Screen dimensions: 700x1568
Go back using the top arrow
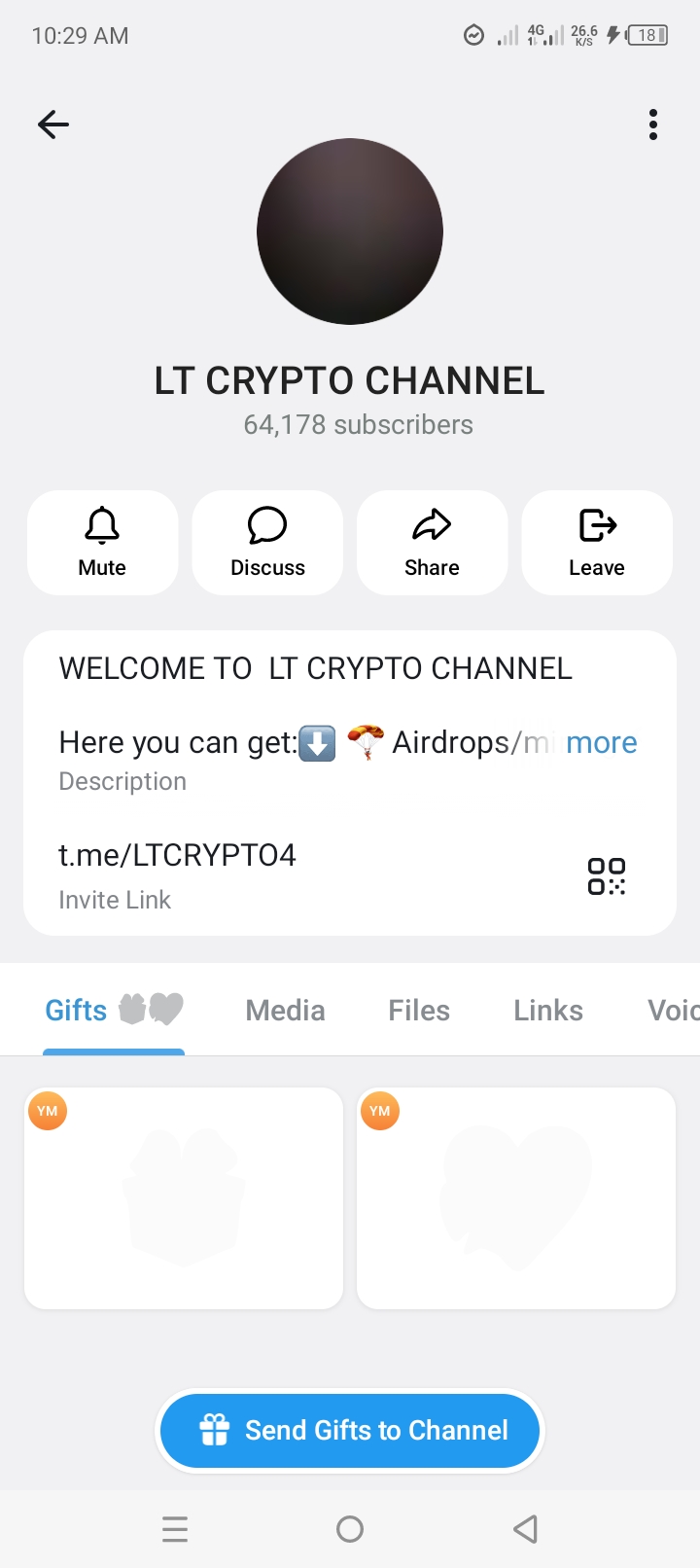click(53, 125)
